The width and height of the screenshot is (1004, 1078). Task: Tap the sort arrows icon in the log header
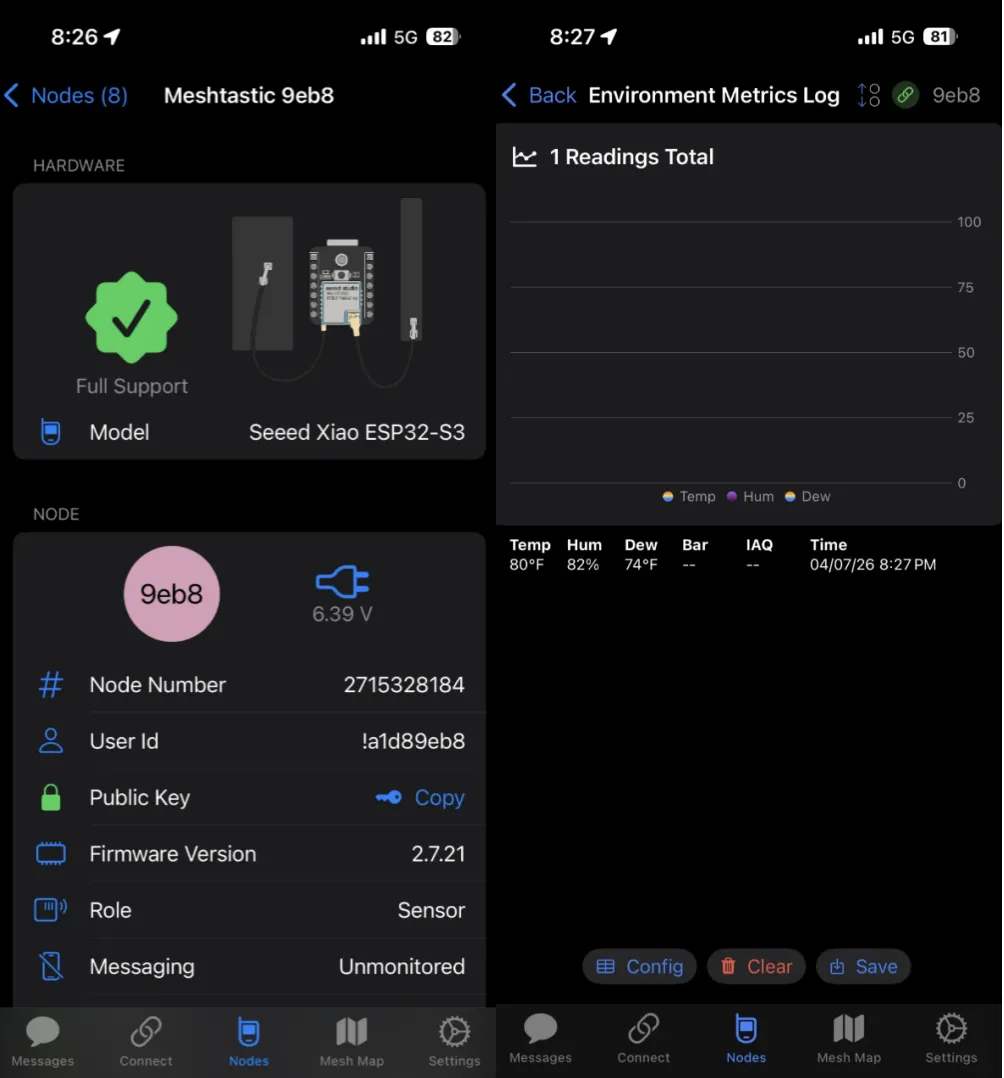point(868,96)
